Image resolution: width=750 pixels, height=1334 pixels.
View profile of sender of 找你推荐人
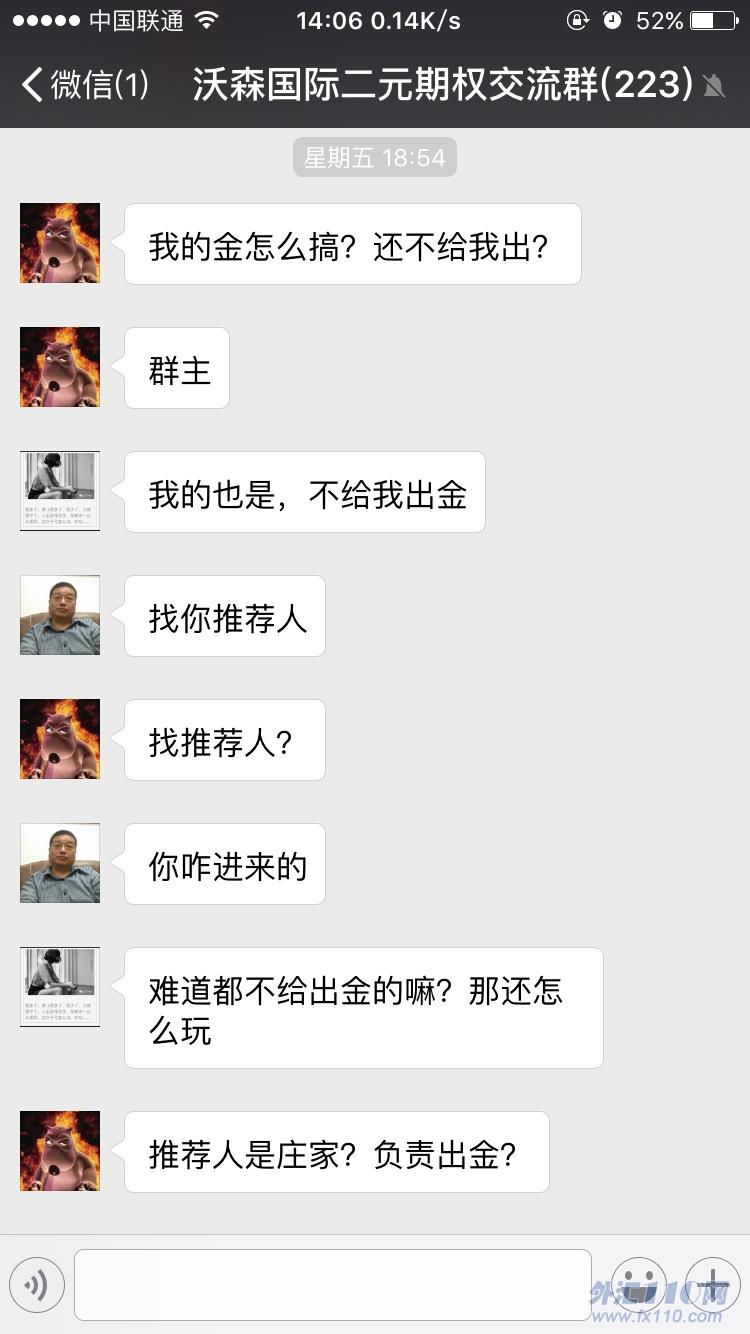(60, 615)
